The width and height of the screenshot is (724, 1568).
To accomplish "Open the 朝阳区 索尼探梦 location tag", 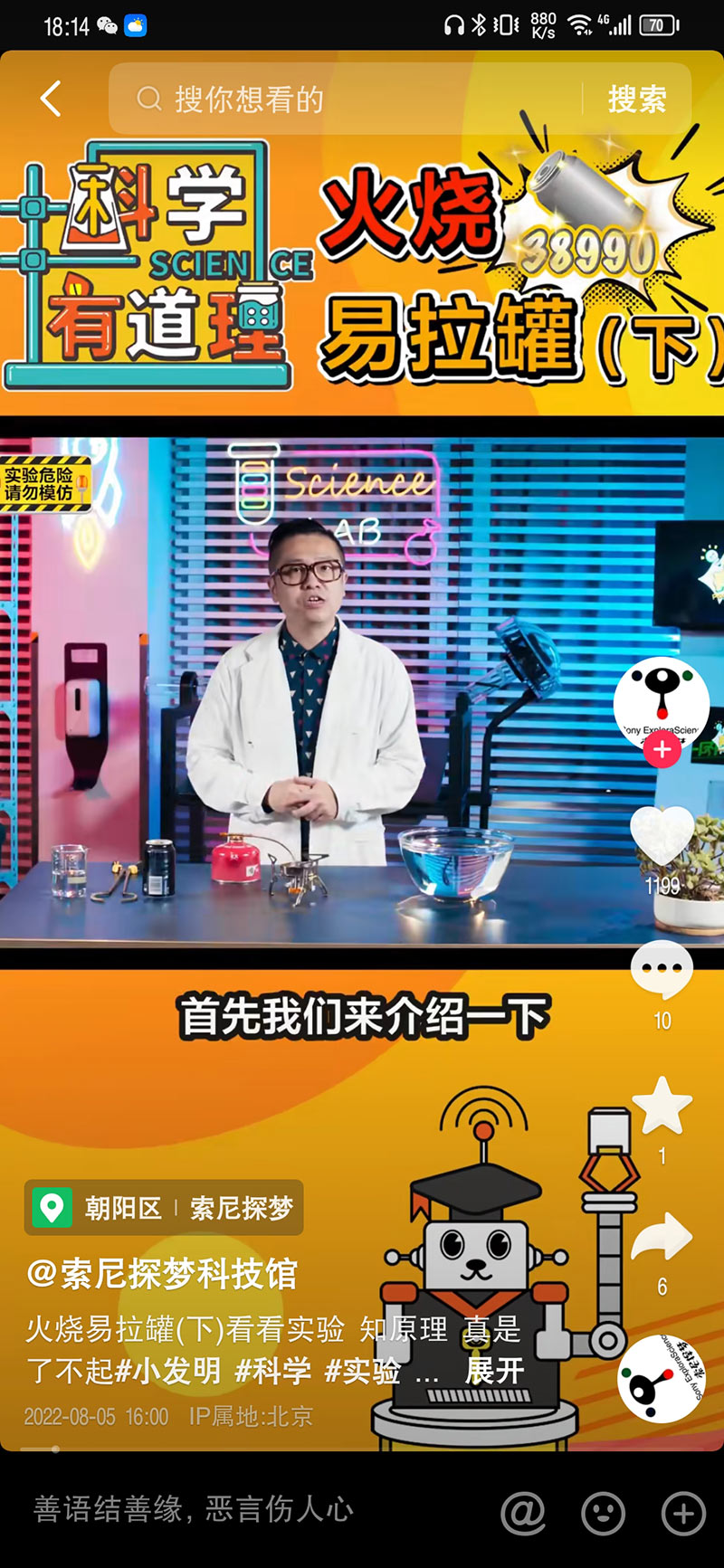I will (x=164, y=1208).
